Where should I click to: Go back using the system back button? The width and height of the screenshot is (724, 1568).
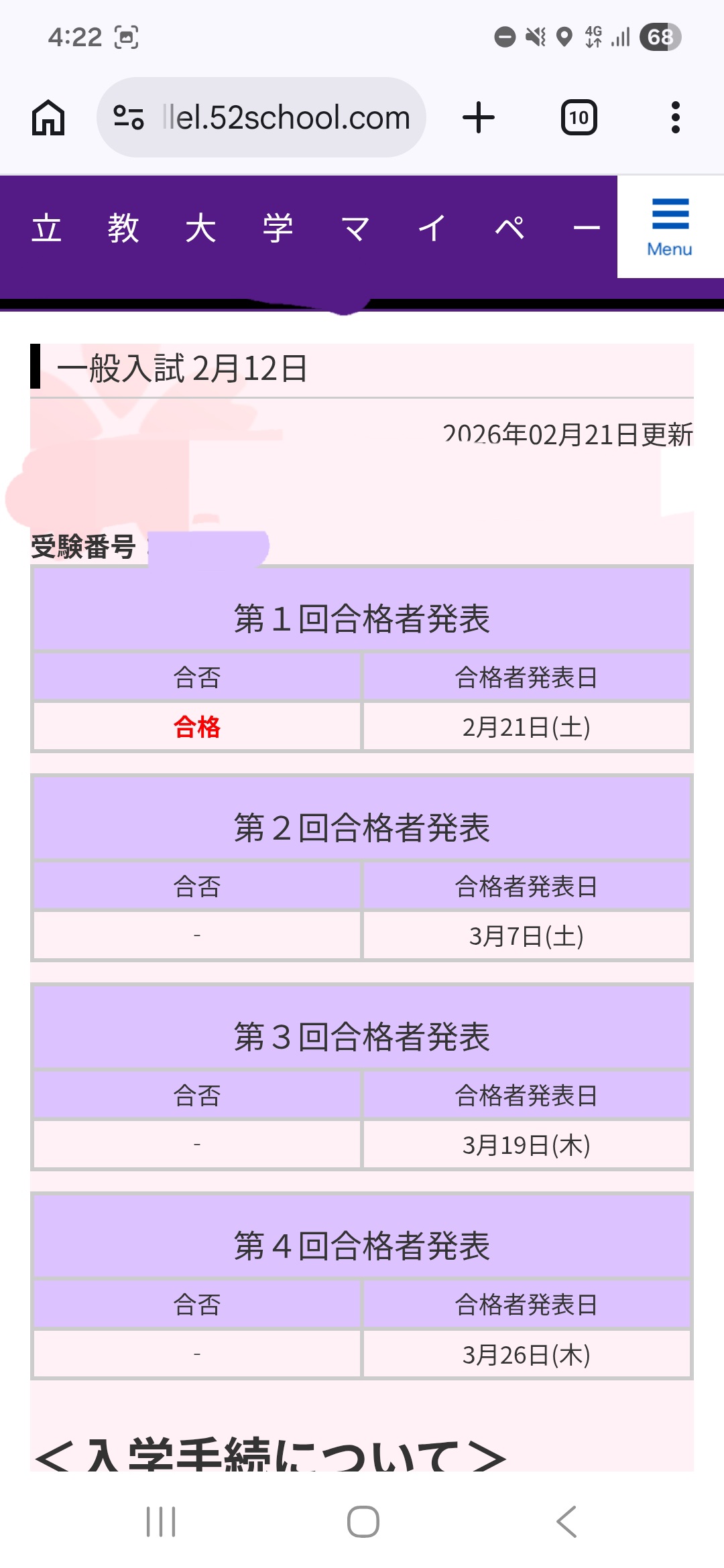tap(566, 1521)
